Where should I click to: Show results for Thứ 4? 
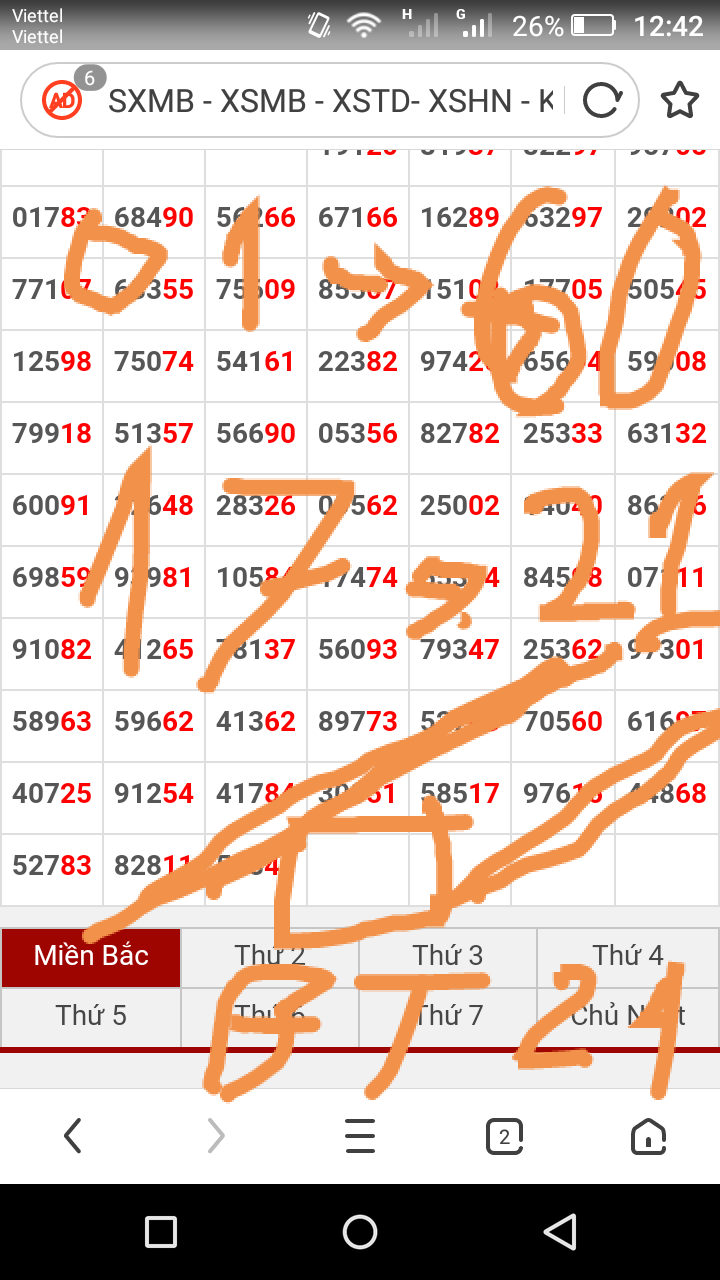click(628, 957)
